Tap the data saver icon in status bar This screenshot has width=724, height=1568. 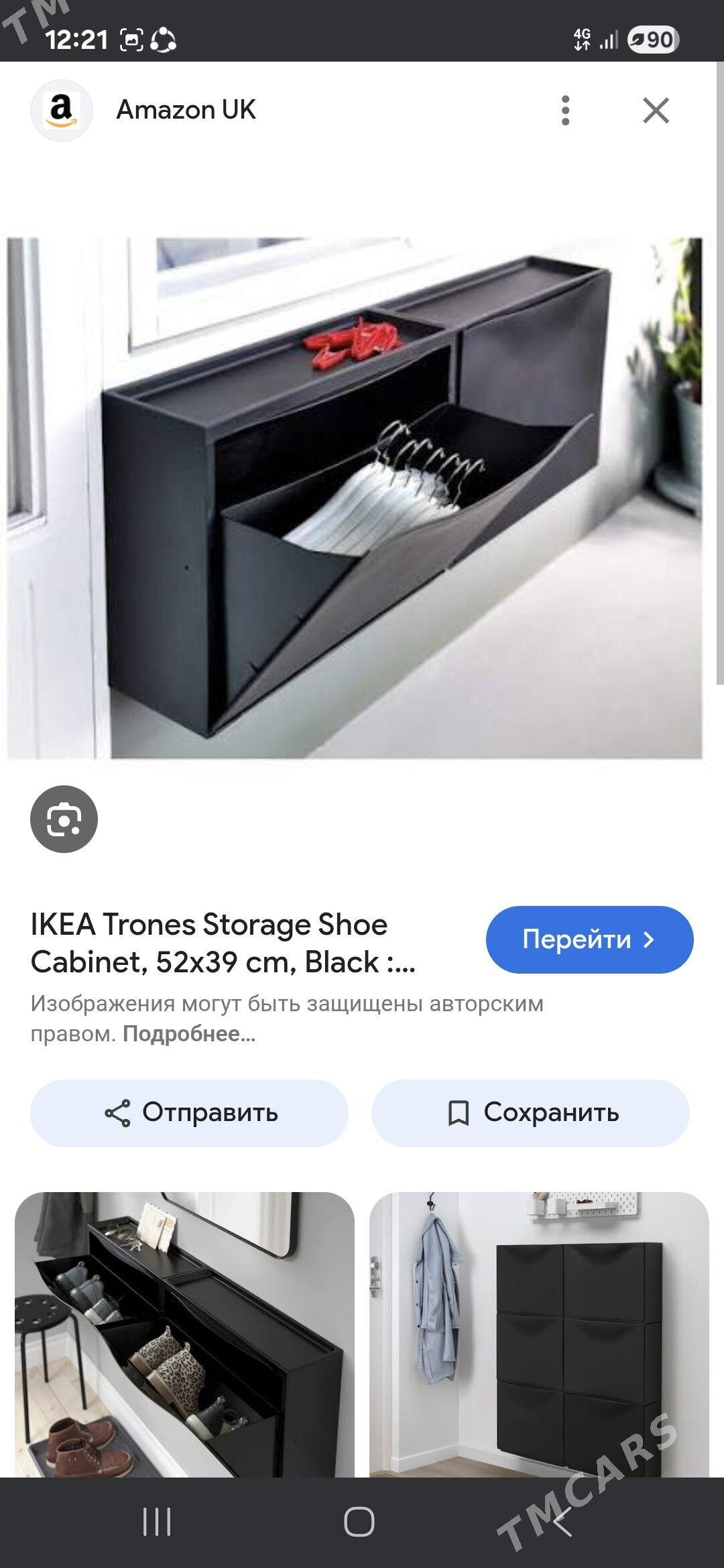[163, 40]
